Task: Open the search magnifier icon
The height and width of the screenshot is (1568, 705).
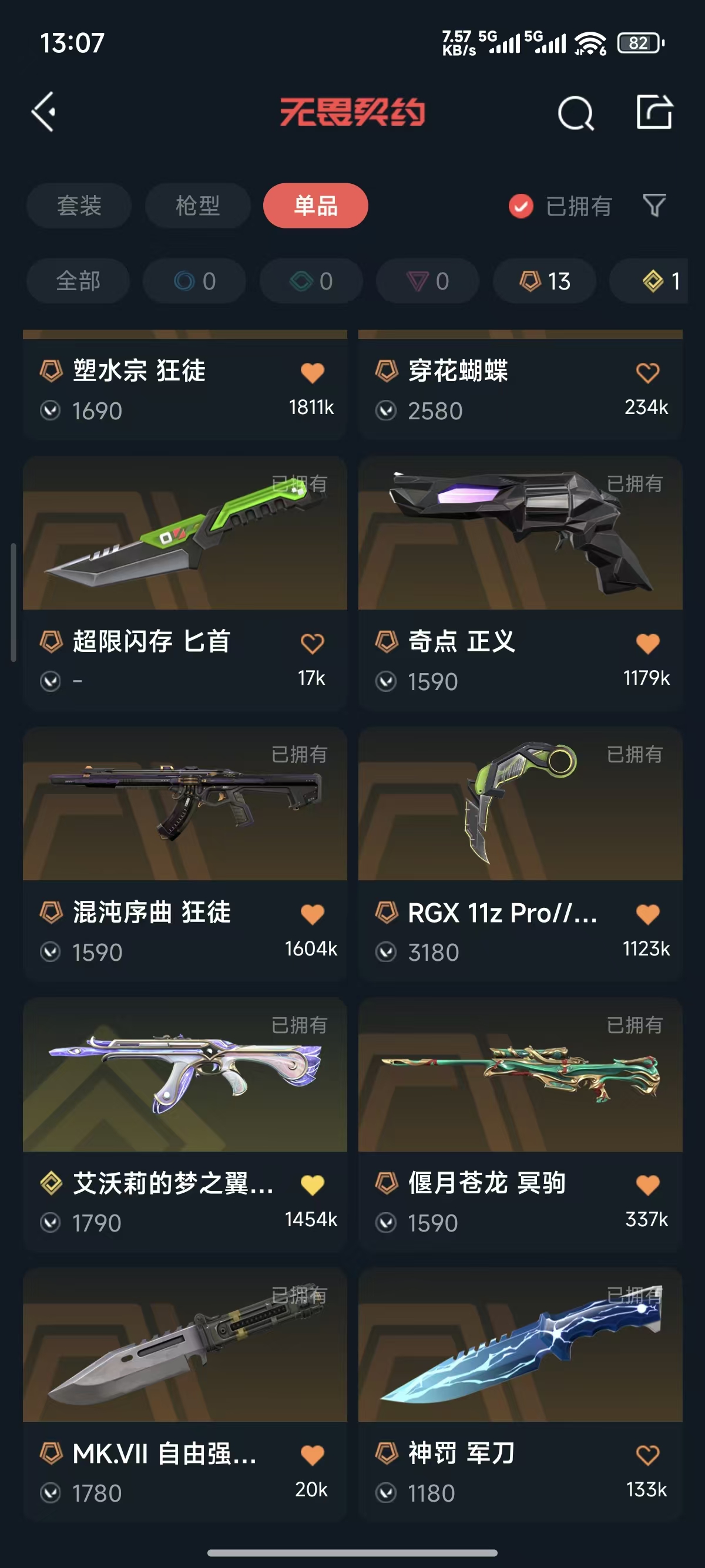Action: tap(575, 113)
